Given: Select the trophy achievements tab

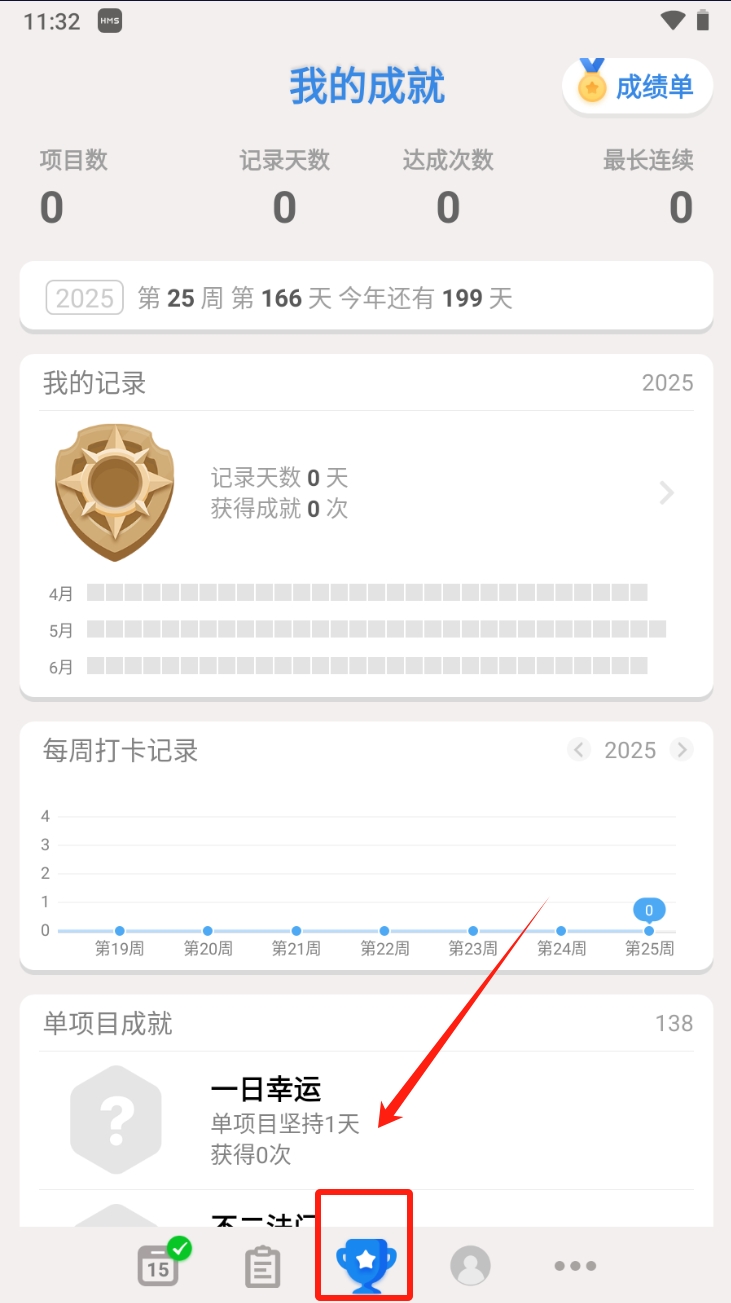Looking at the screenshot, I should tap(366, 1265).
